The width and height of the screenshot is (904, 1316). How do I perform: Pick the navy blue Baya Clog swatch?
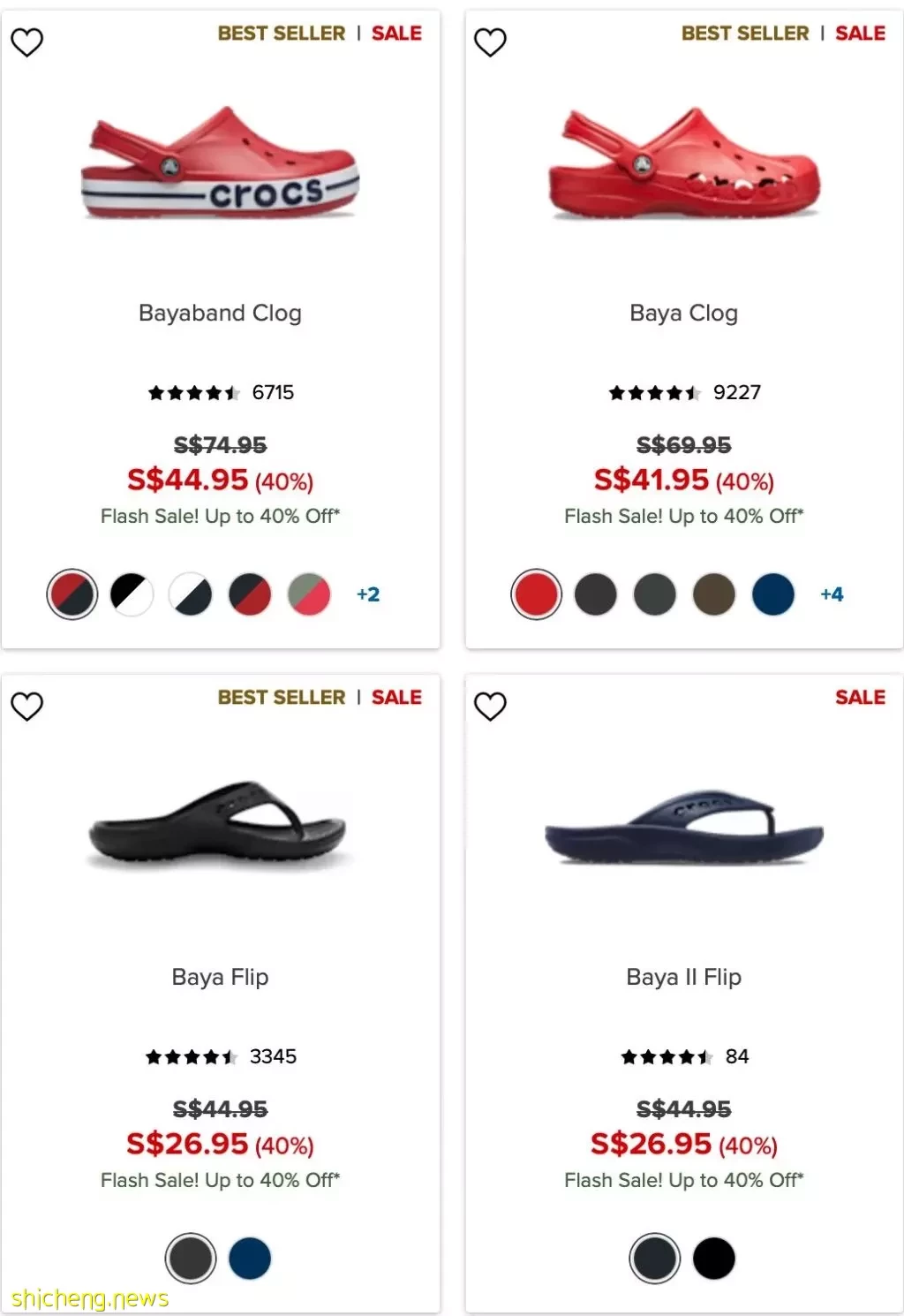[773, 594]
